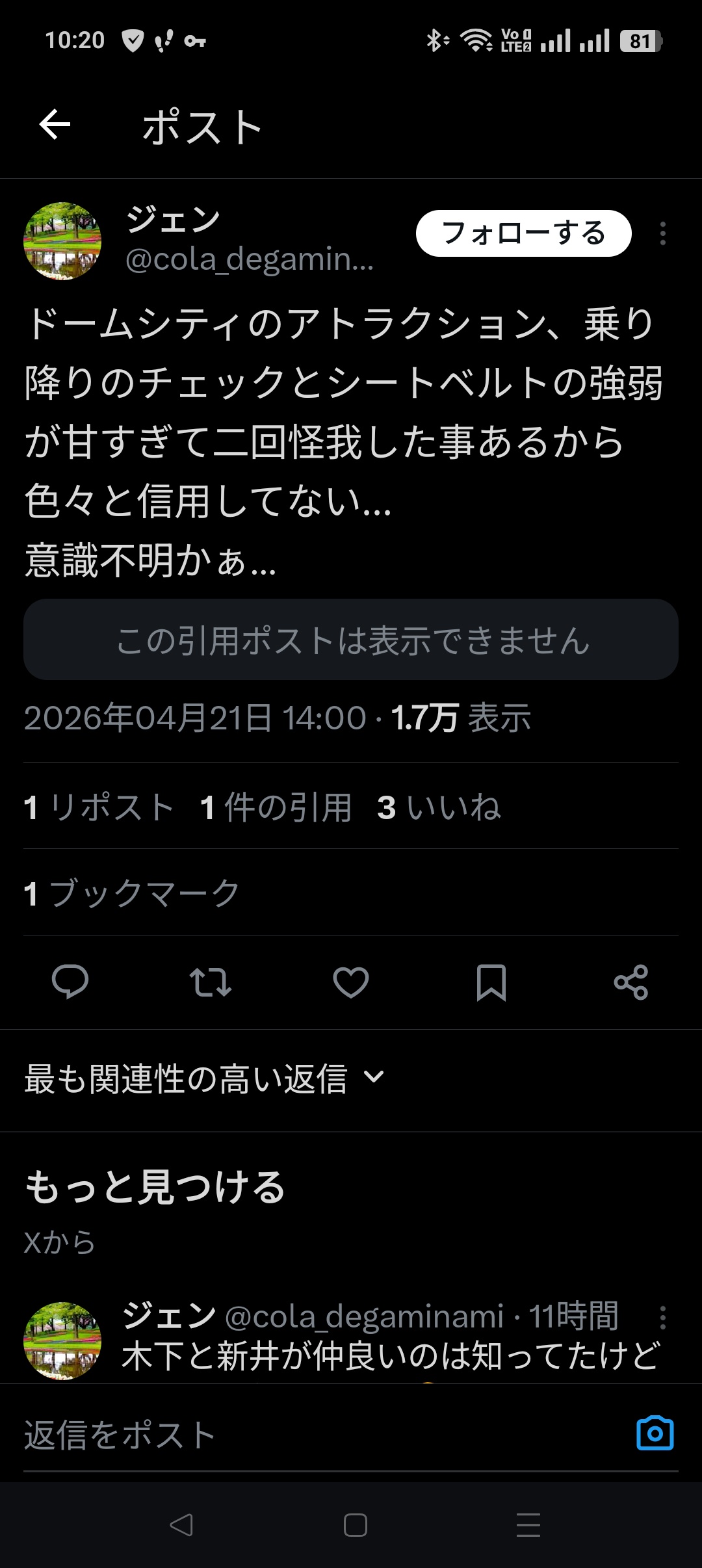
Task: Bookmark this post
Action: point(491,982)
